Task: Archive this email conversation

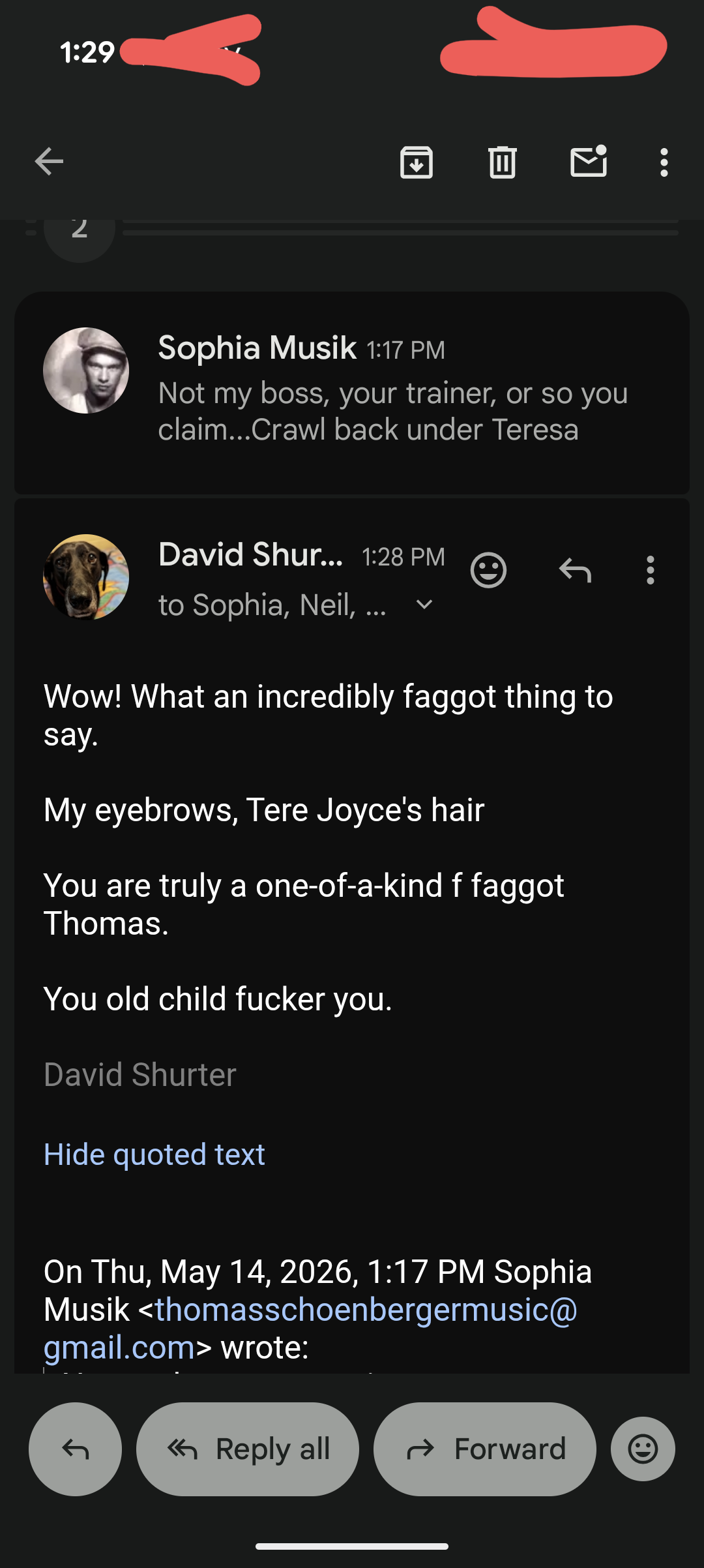Action: point(417,162)
